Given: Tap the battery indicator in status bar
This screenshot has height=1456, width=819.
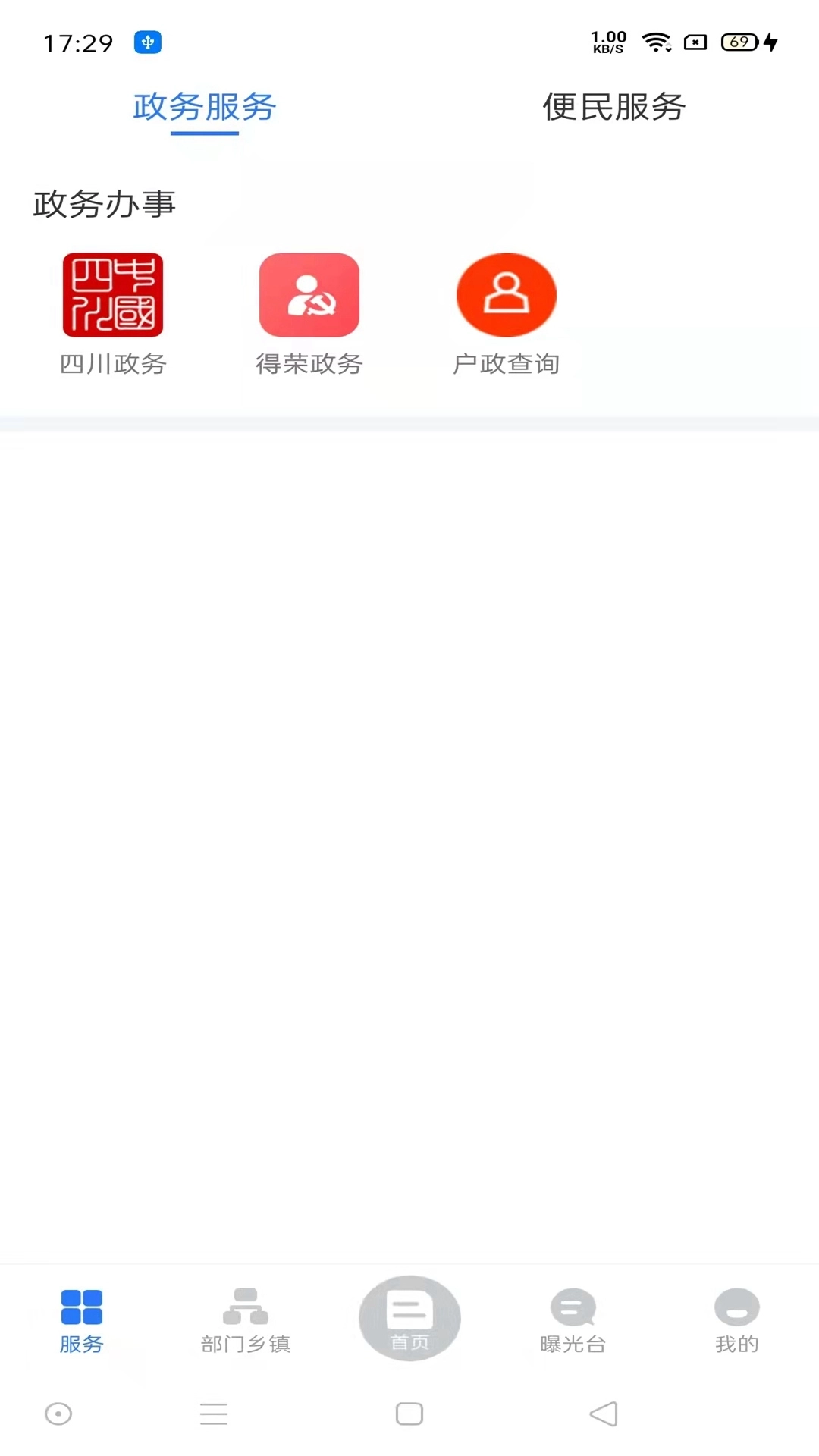Looking at the screenshot, I should click(738, 43).
